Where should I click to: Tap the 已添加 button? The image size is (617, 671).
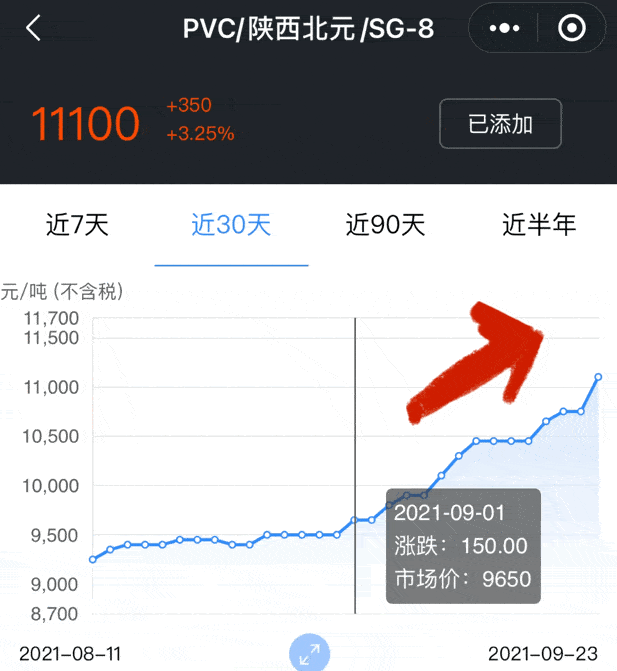(500, 124)
